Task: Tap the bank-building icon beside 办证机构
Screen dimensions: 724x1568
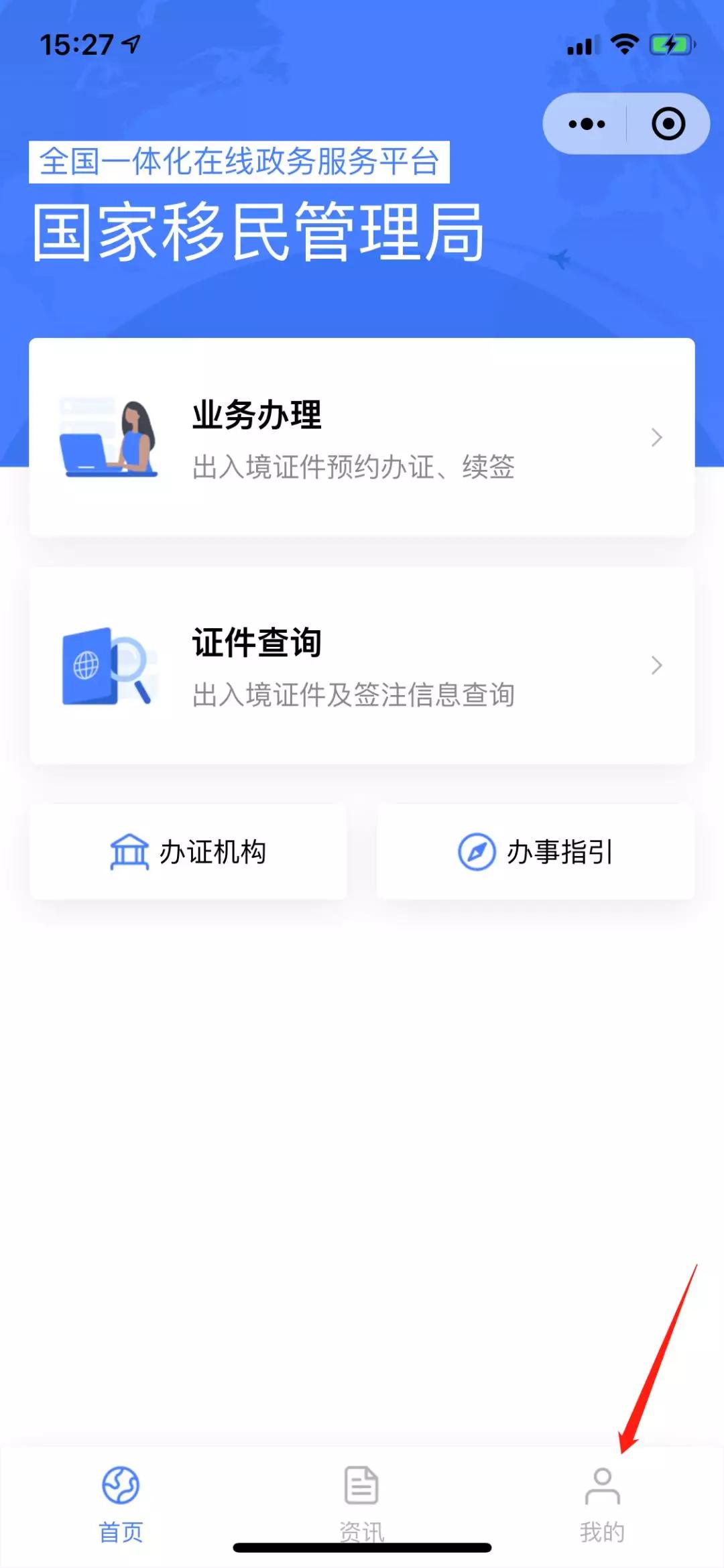Action: (129, 851)
